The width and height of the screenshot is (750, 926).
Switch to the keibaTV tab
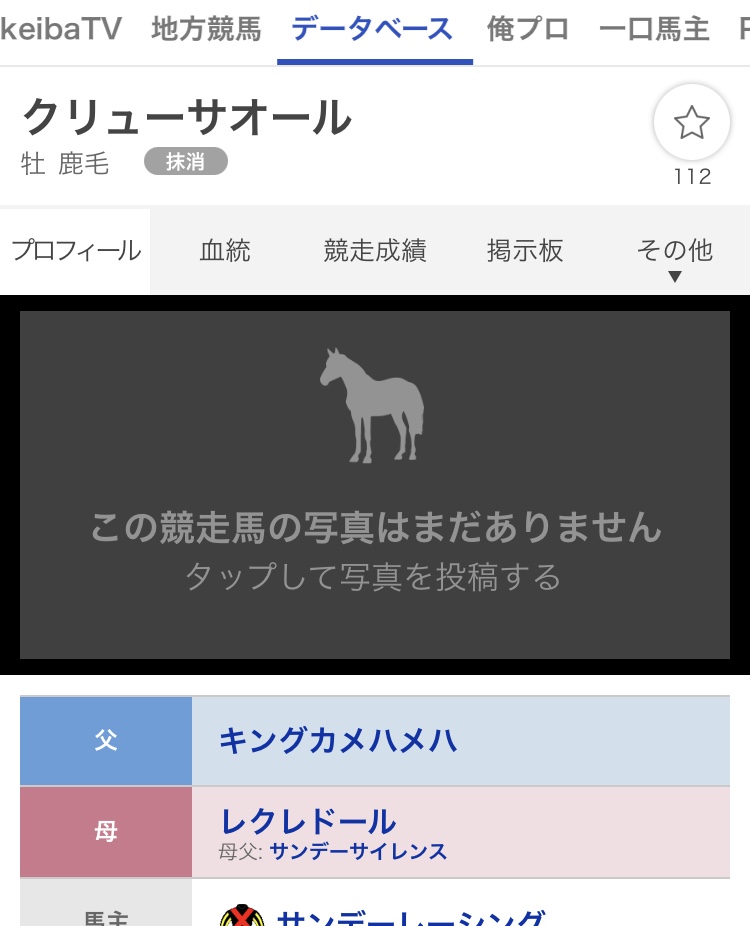tap(60, 29)
